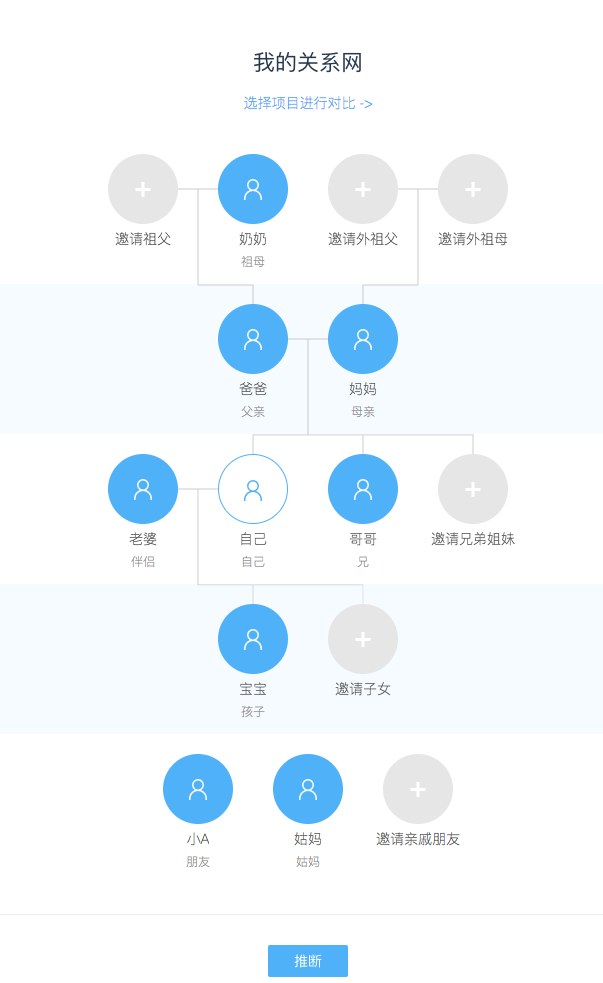Open 奶奶's profile node

pyautogui.click(x=253, y=189)
